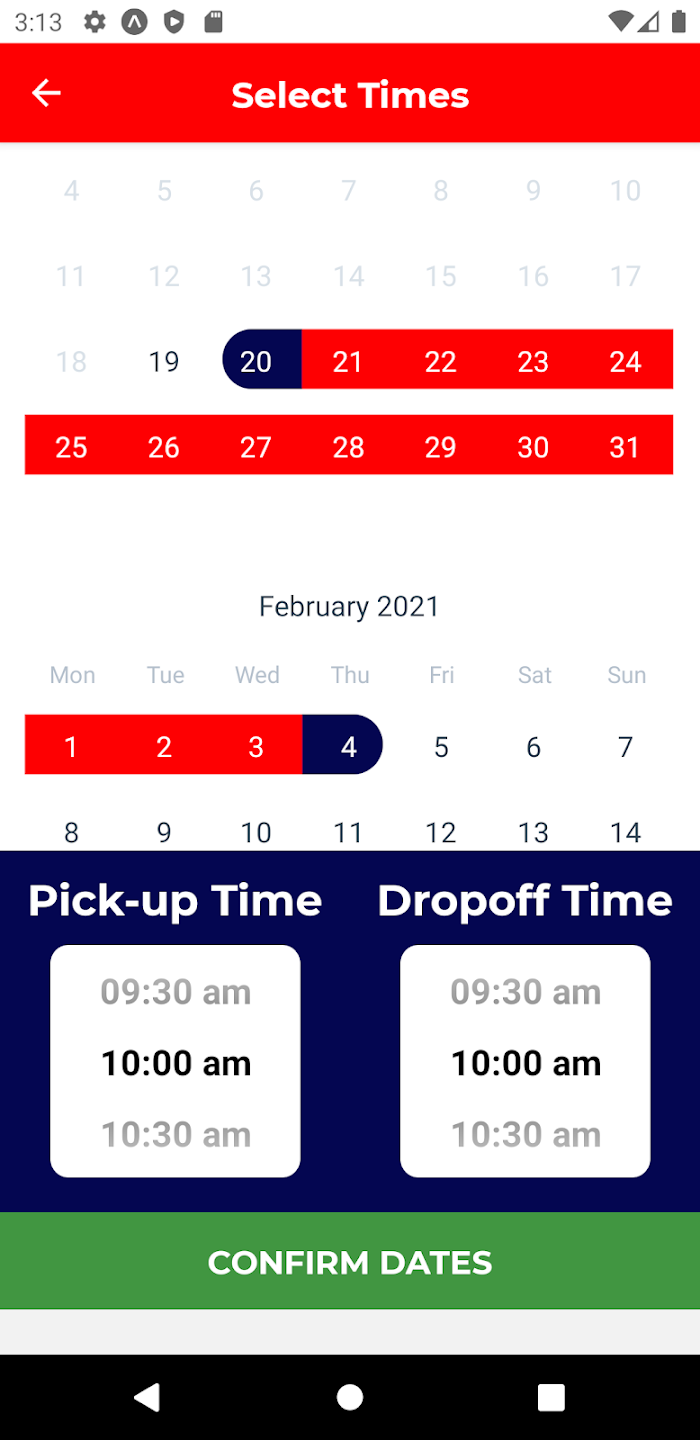Set pick-up time to 09:30 am

(176, 992)
